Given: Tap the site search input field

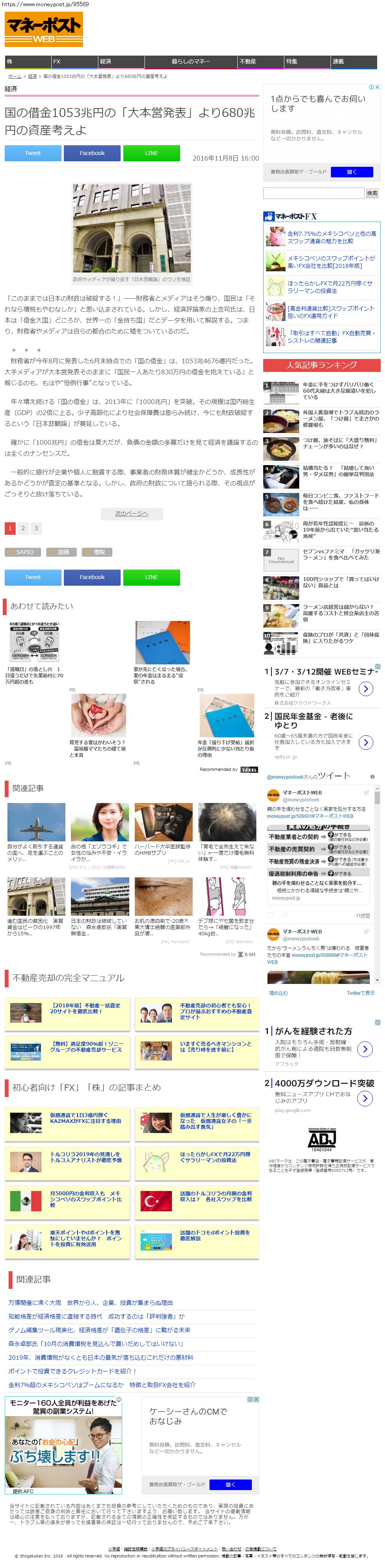Looking at the screenshot, I should click(313, 193).
